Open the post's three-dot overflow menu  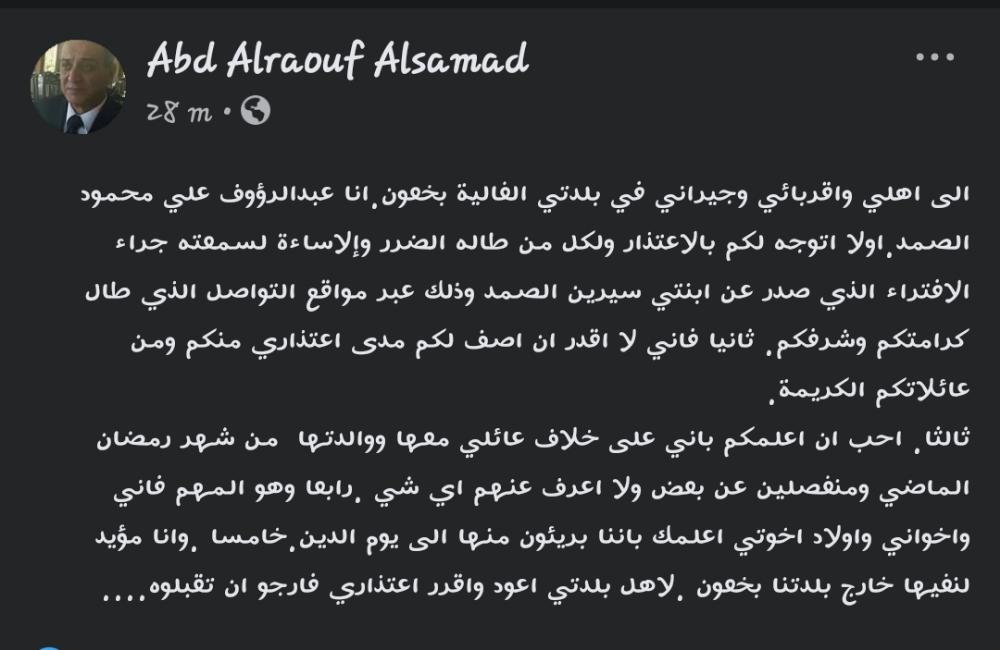[935, 58]
